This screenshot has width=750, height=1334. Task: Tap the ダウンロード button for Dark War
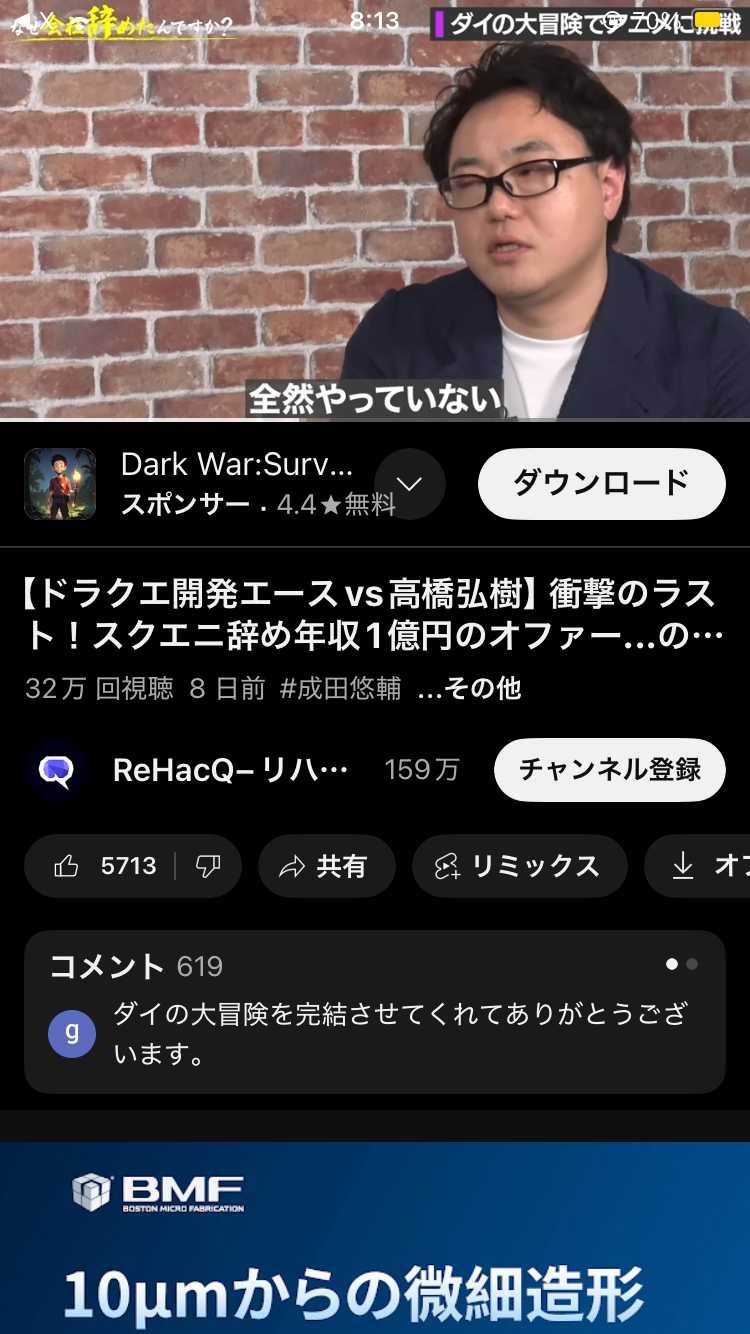click(601, 483)
